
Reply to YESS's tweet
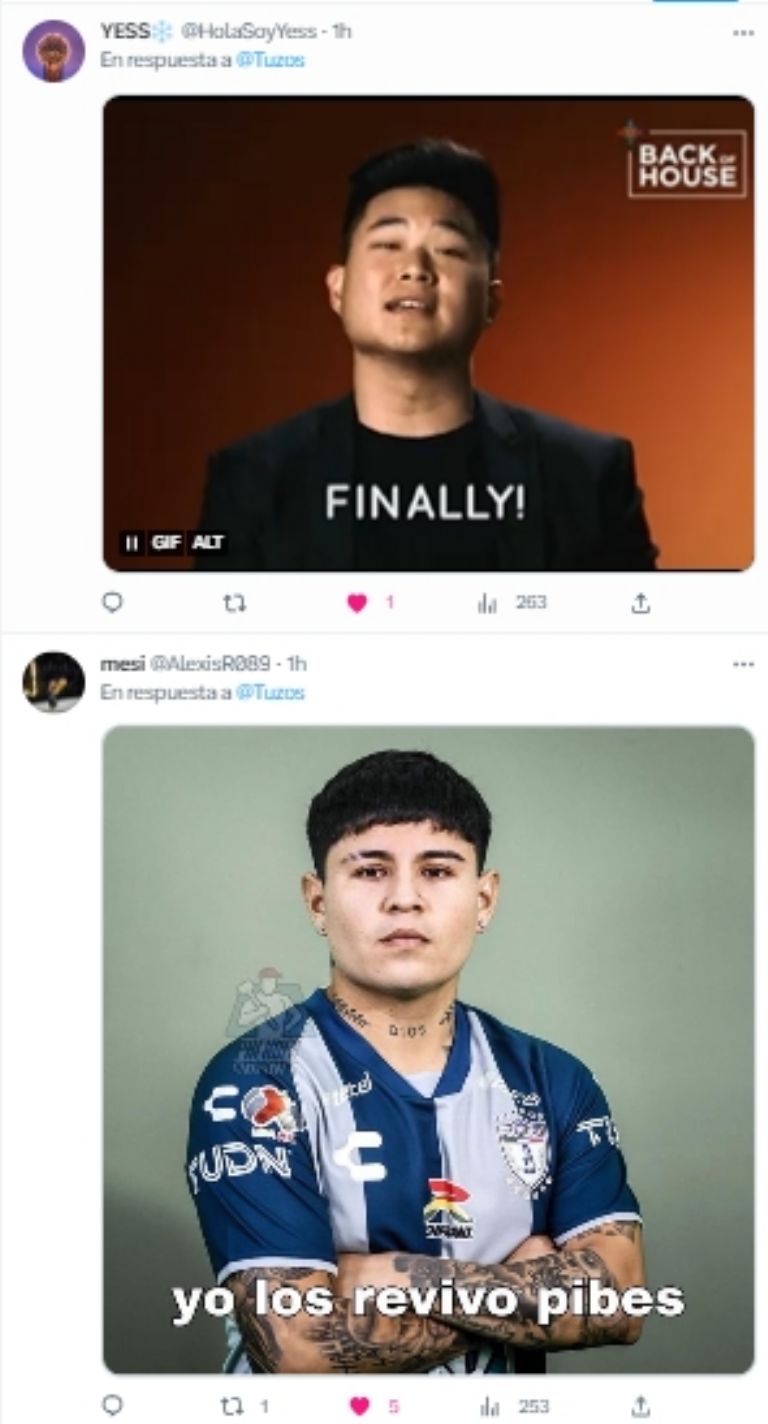click(113, 603)
